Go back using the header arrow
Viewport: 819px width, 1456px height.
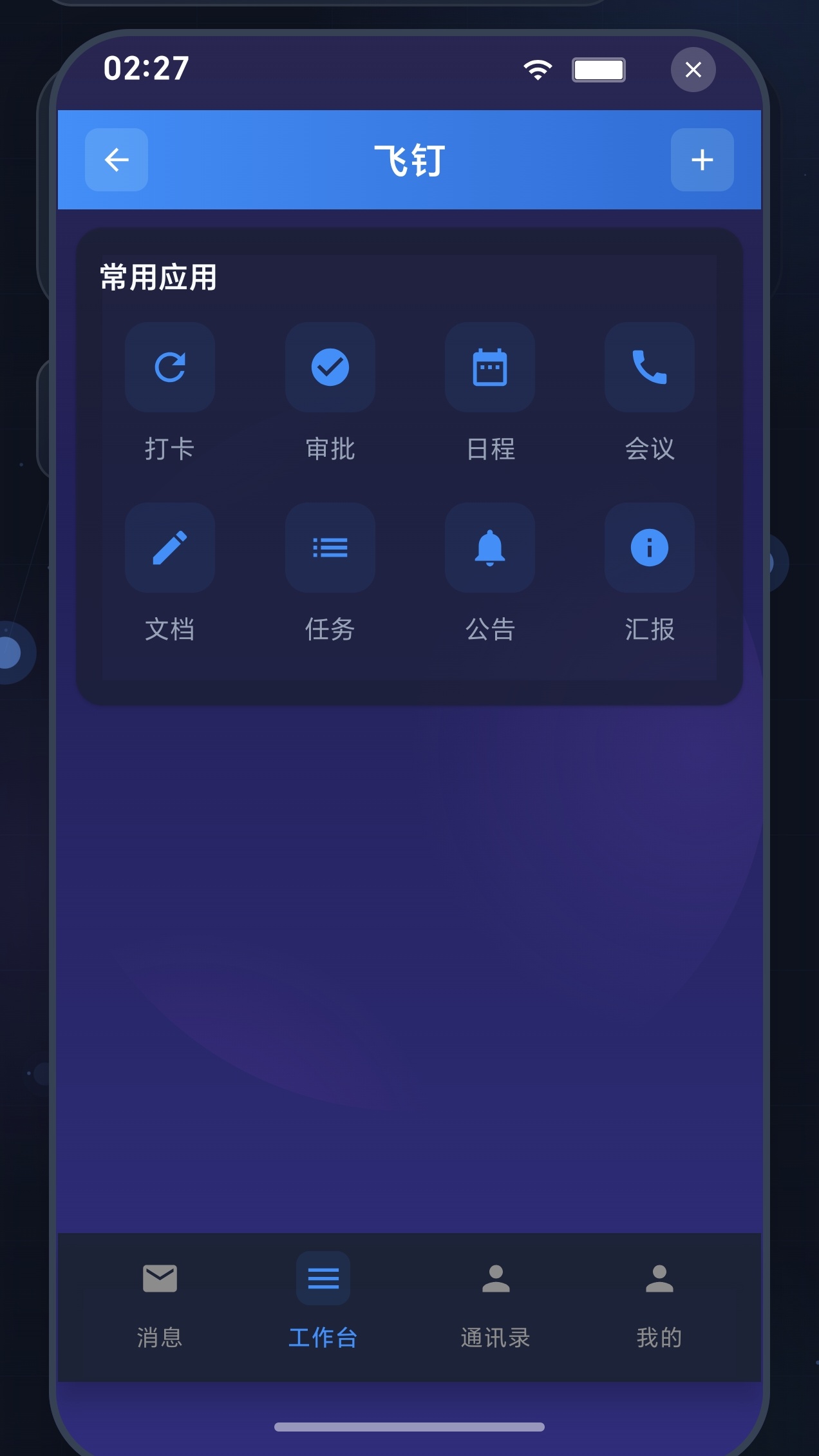click(x=117, y=160)
